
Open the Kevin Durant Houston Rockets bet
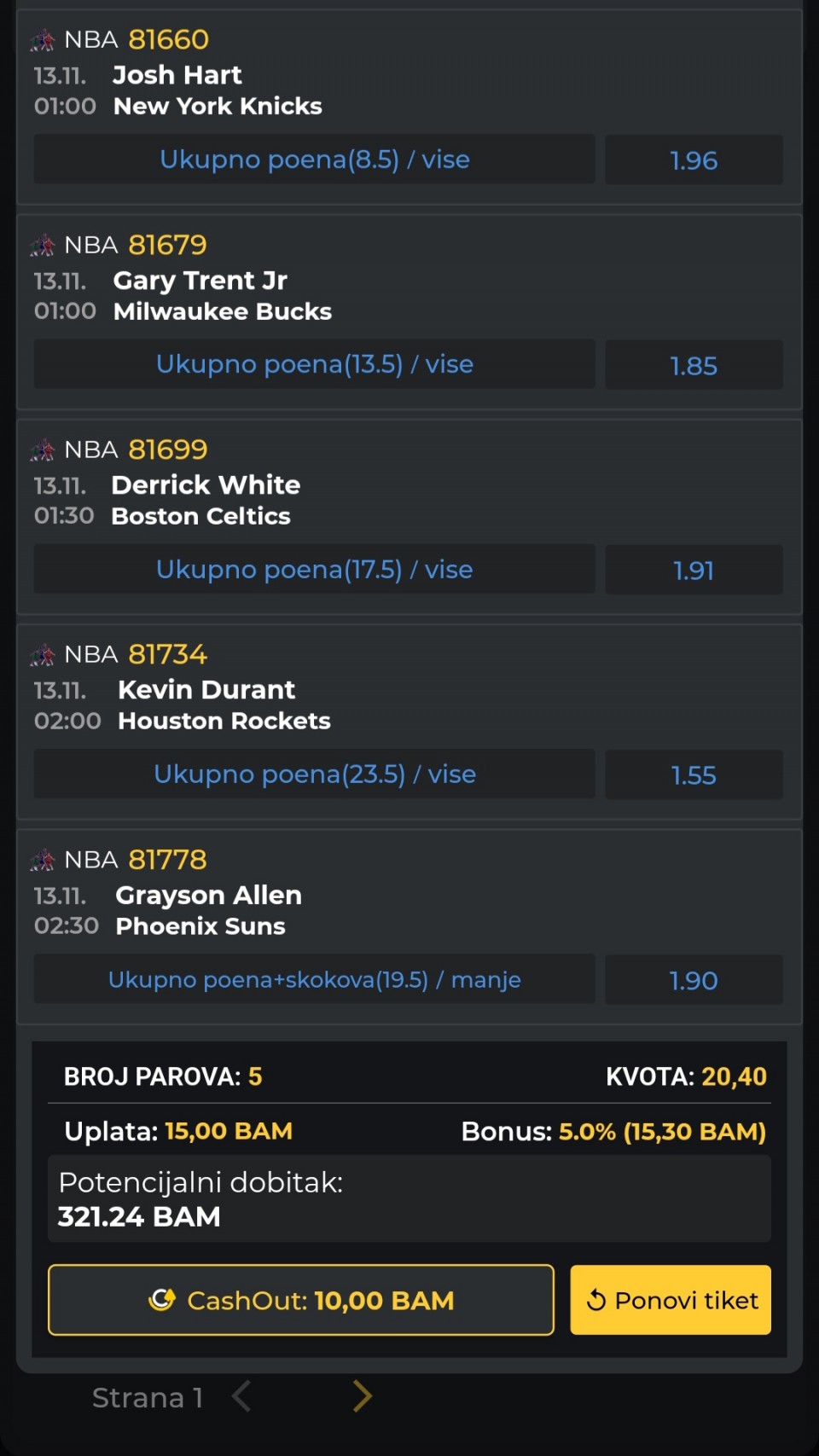click(224, 705)
